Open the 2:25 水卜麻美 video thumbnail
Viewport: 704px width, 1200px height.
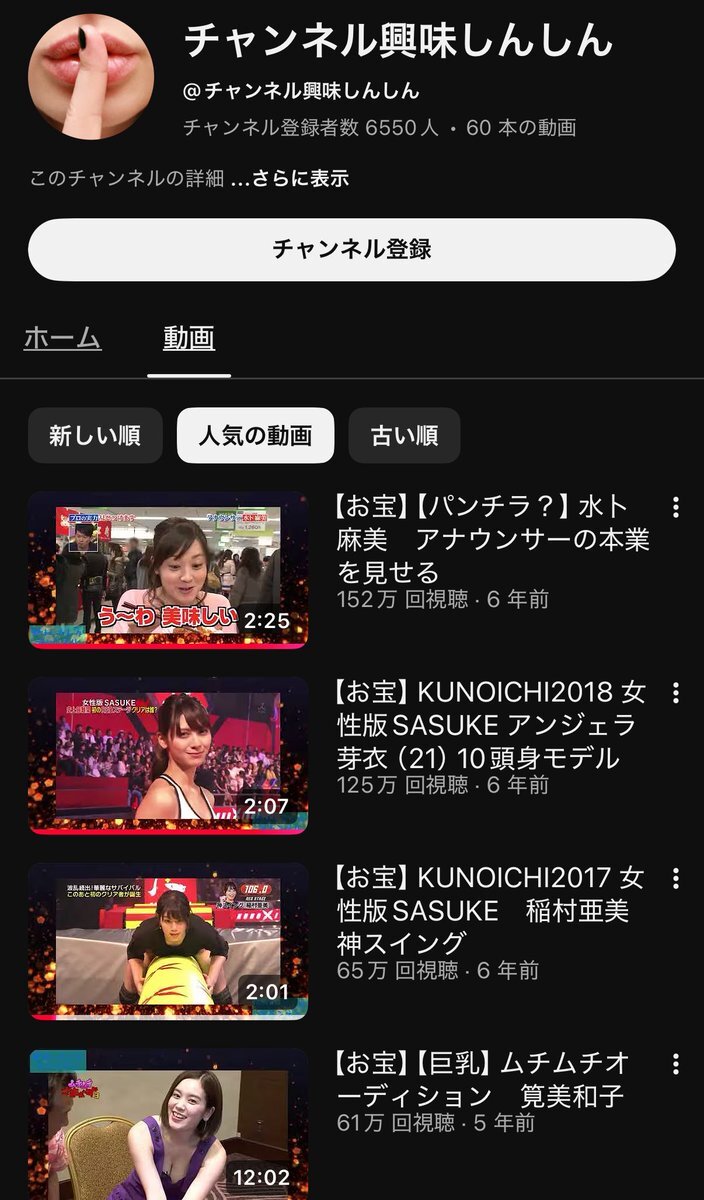pyautogui.click(x=168, y=569)
